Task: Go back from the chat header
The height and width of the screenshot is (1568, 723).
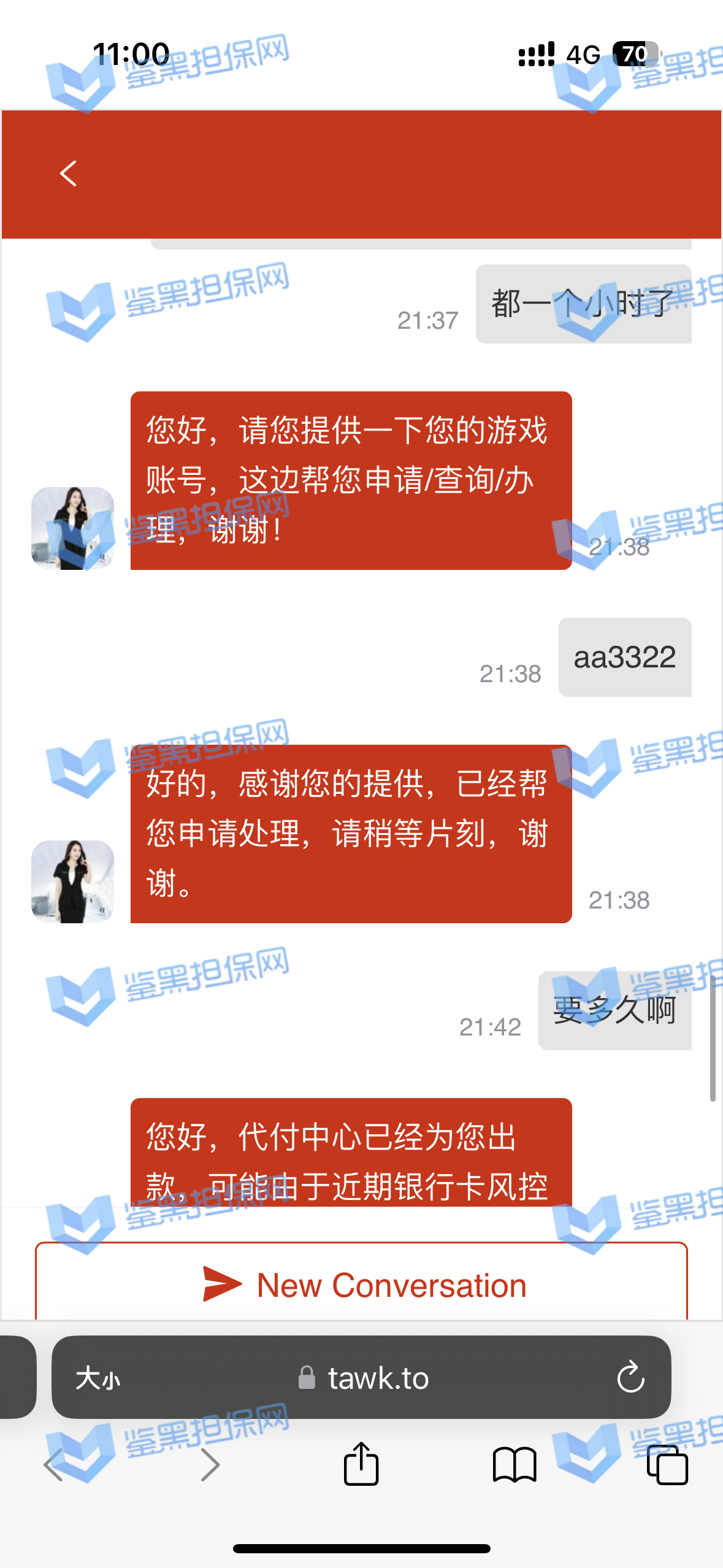Action: pyautogui.click(x=69, y=174)
